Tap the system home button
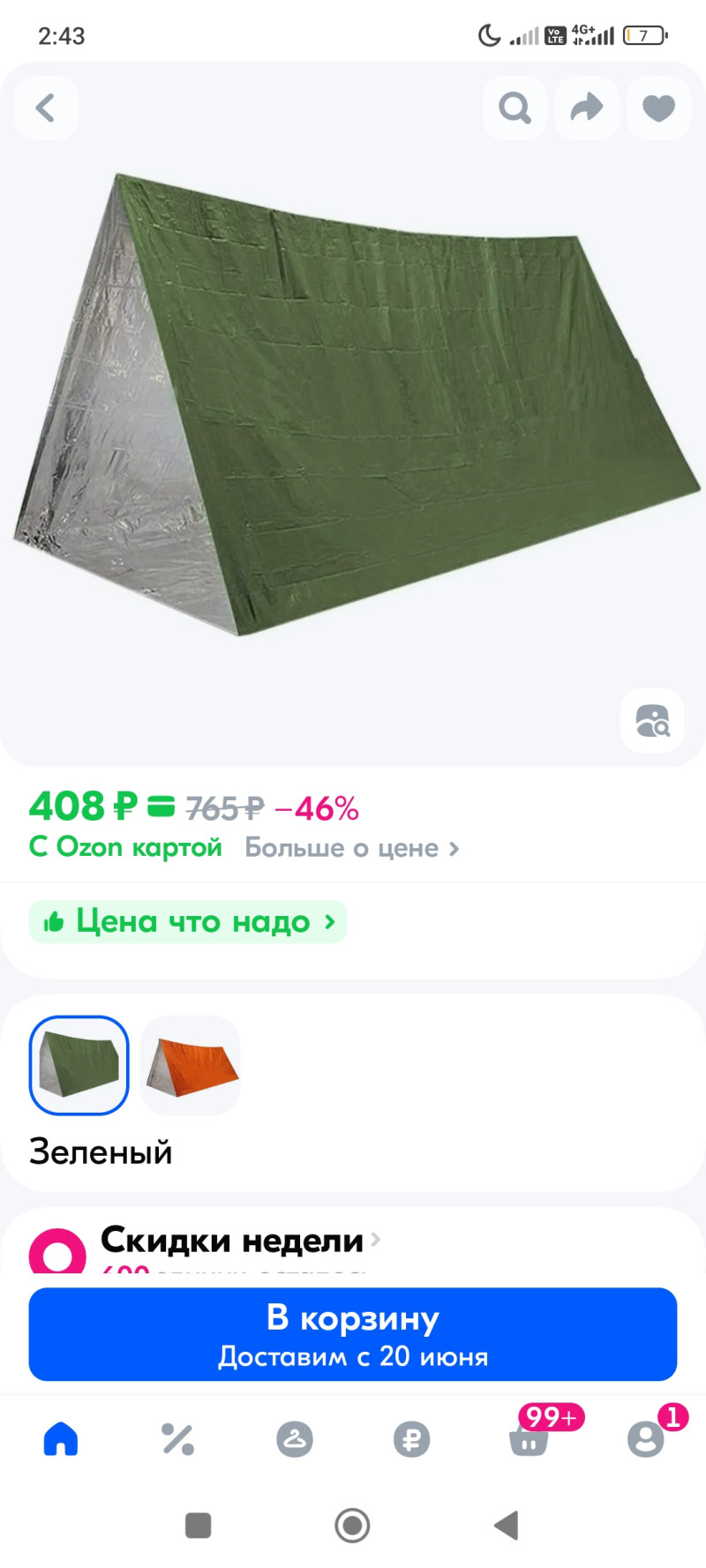This screenshot has height=1568, width=706. 352,1525
